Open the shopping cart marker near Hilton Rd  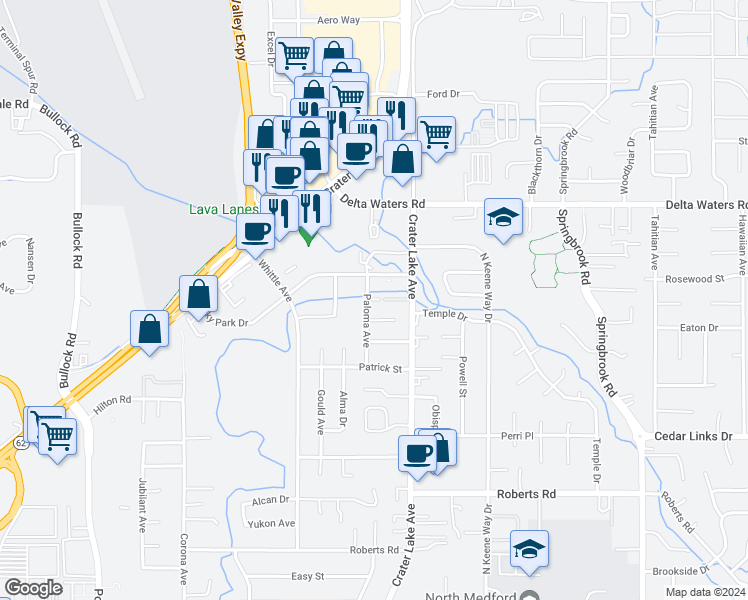click(58, 436)
